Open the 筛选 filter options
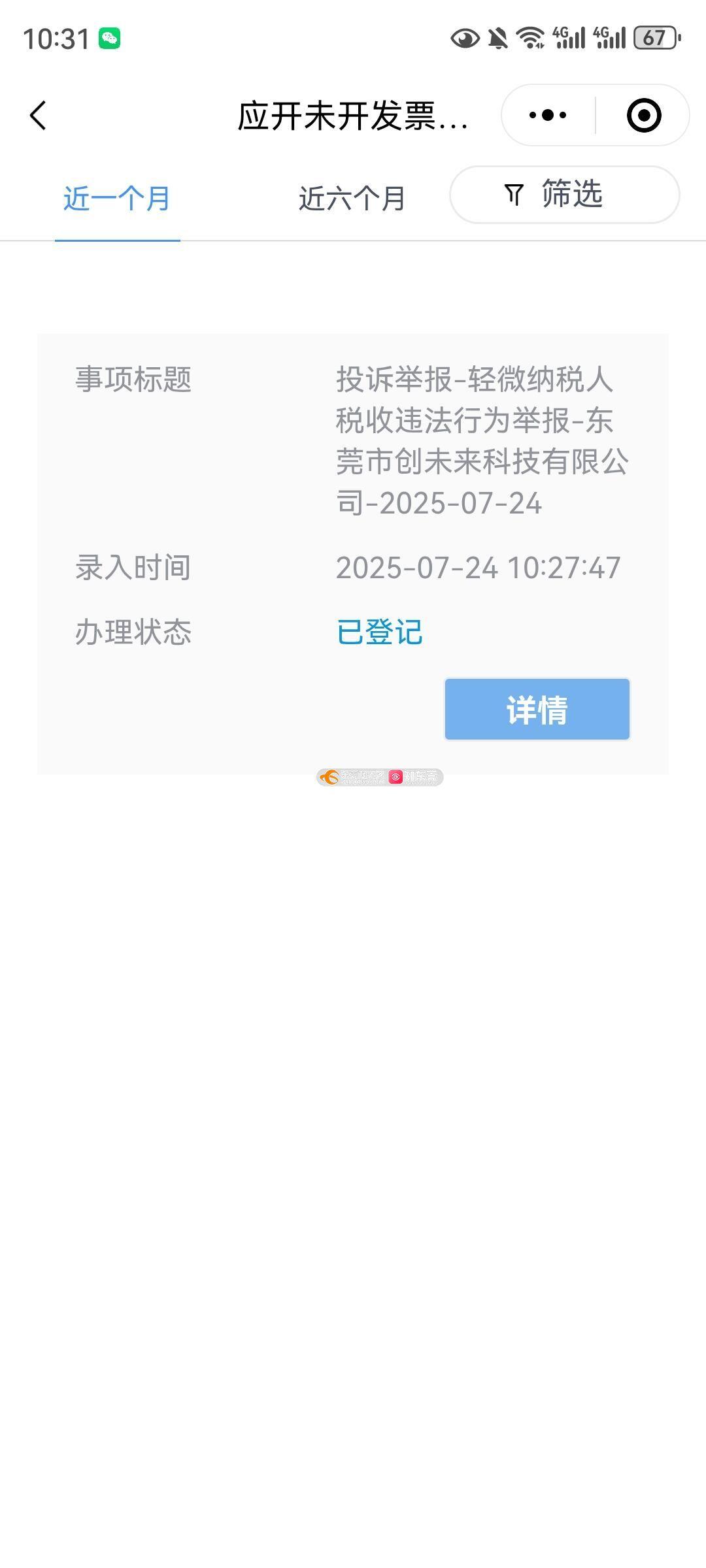This screenshot has height=1568, width=706. pos(565,195)
